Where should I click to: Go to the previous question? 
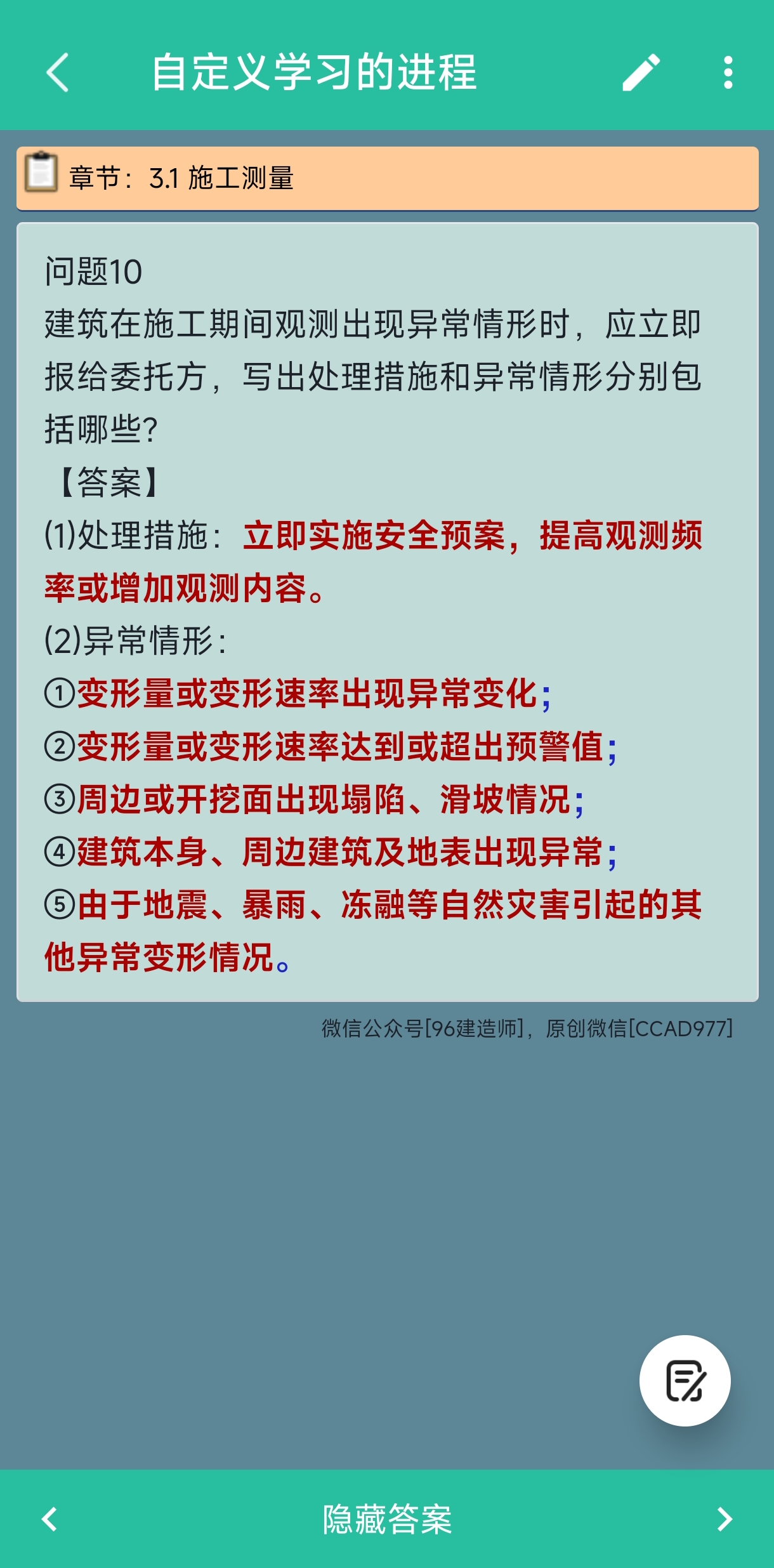[x=49, y=1519]
